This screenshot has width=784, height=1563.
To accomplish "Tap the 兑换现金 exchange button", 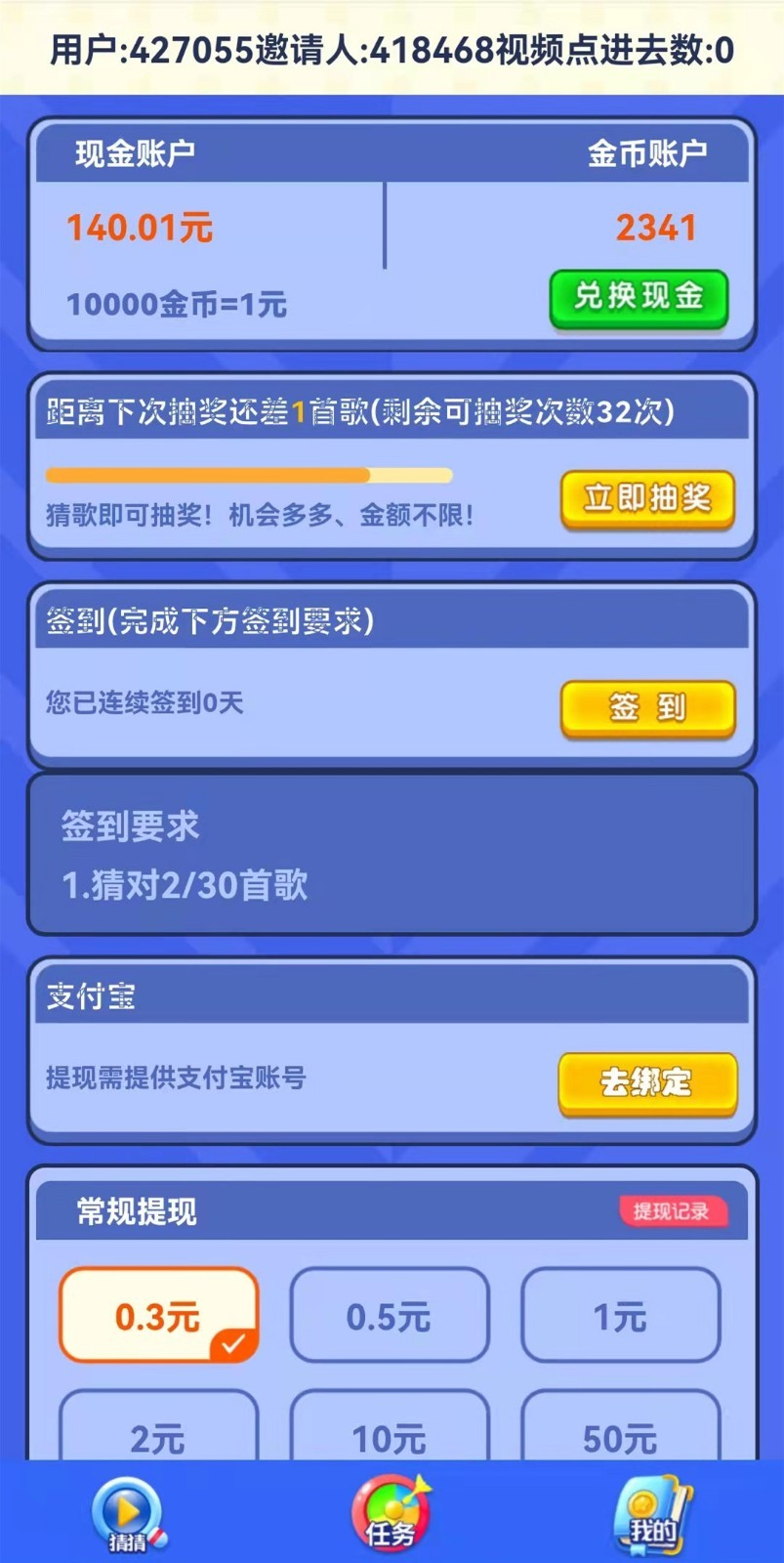I will tap(639, 300).
